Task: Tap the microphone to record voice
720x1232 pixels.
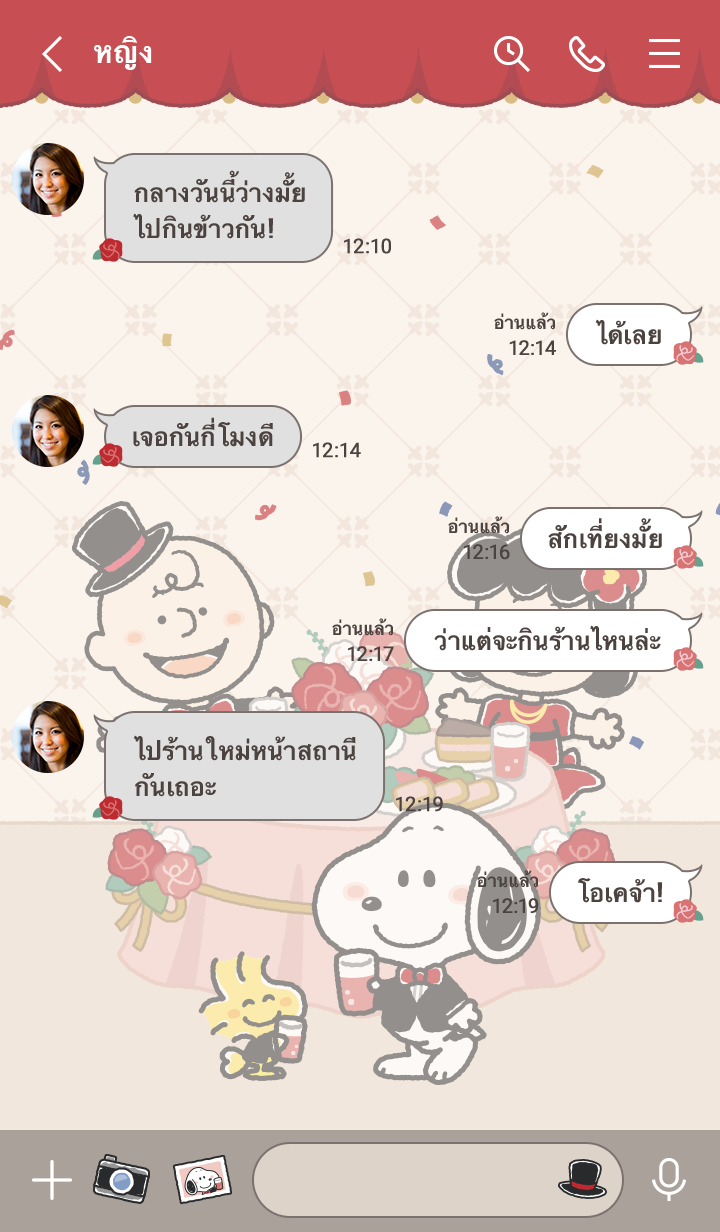Action: coord(668,1180)
